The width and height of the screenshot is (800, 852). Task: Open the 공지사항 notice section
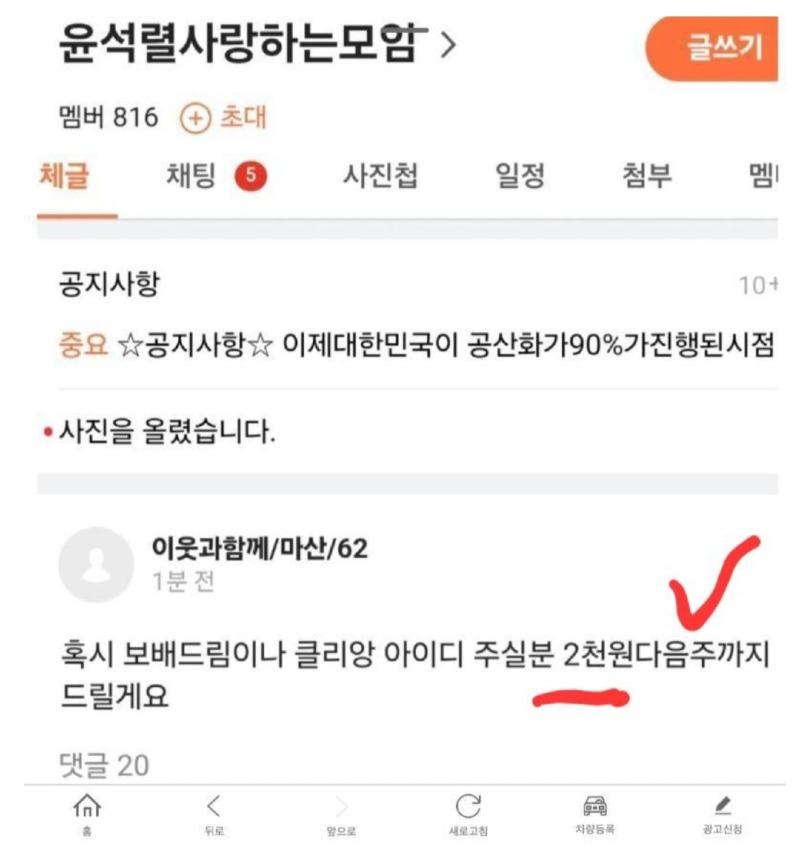[x=110, y=286]
